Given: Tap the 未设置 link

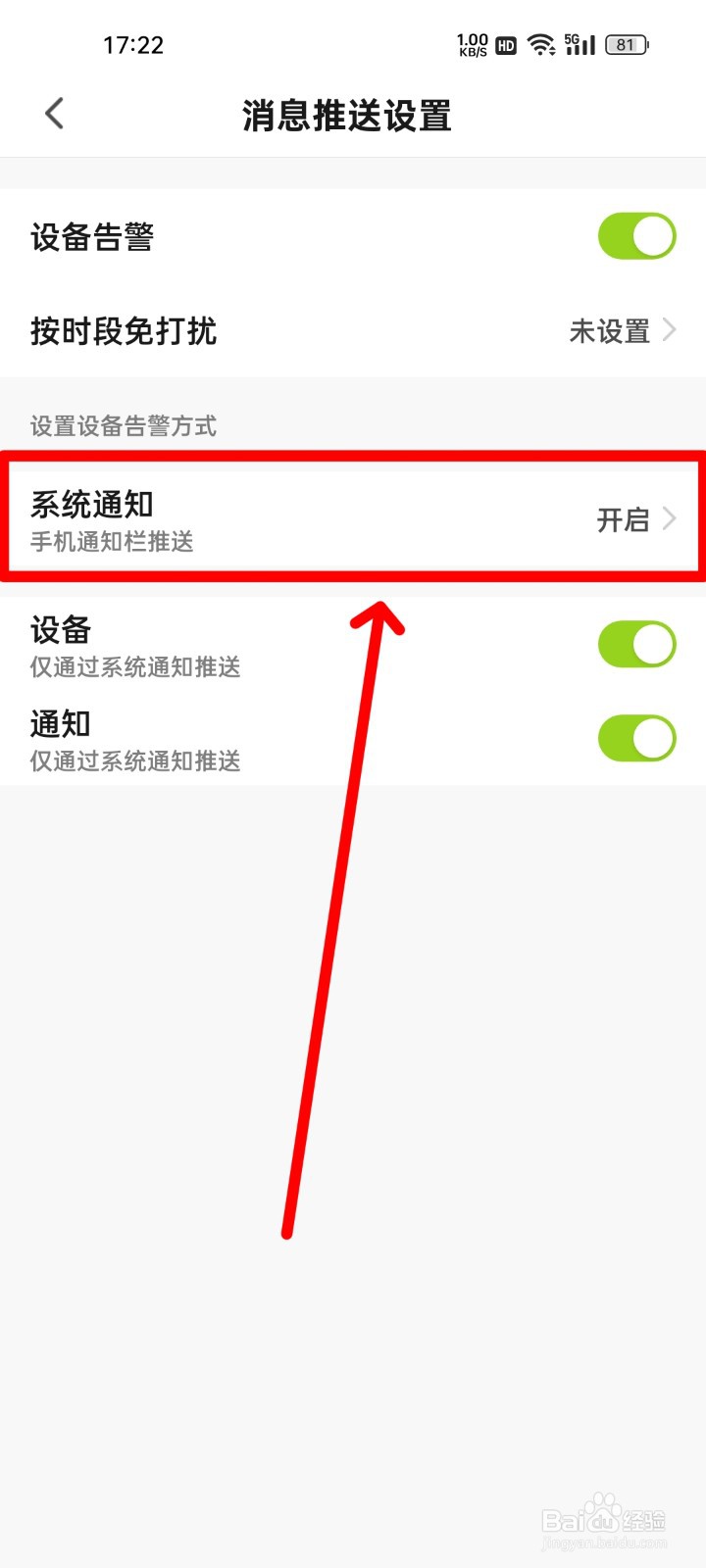Looking at the screenshot, I should tap(610, 331).
